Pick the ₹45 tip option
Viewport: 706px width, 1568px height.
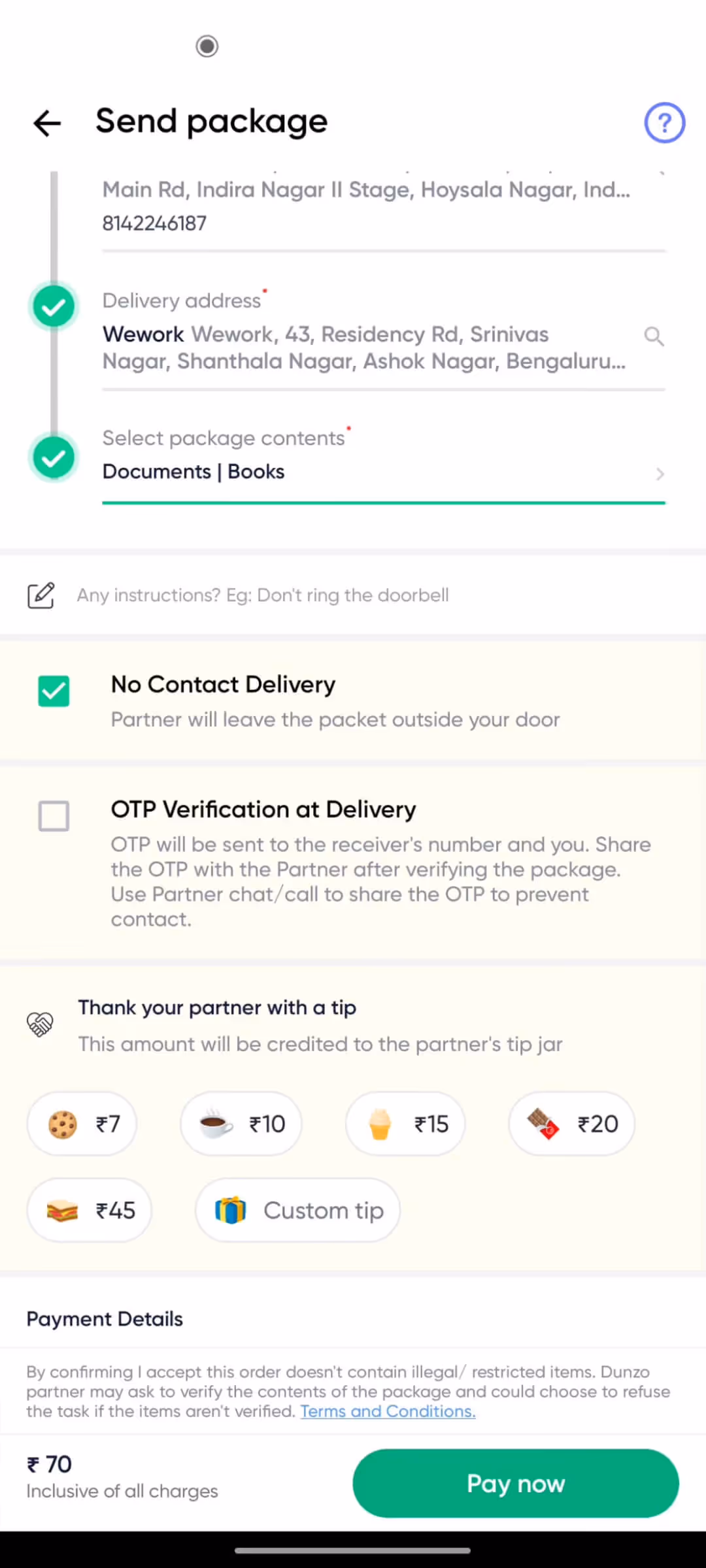tap(90, 1210)
